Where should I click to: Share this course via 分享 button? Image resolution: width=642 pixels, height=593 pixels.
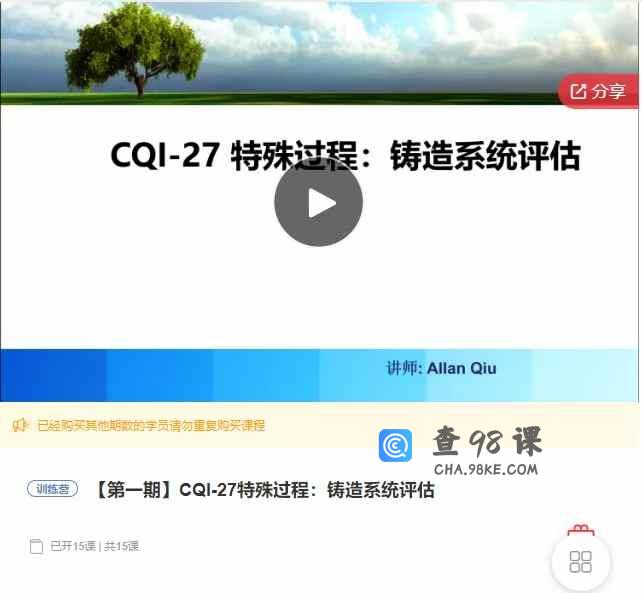coord(598,91)
